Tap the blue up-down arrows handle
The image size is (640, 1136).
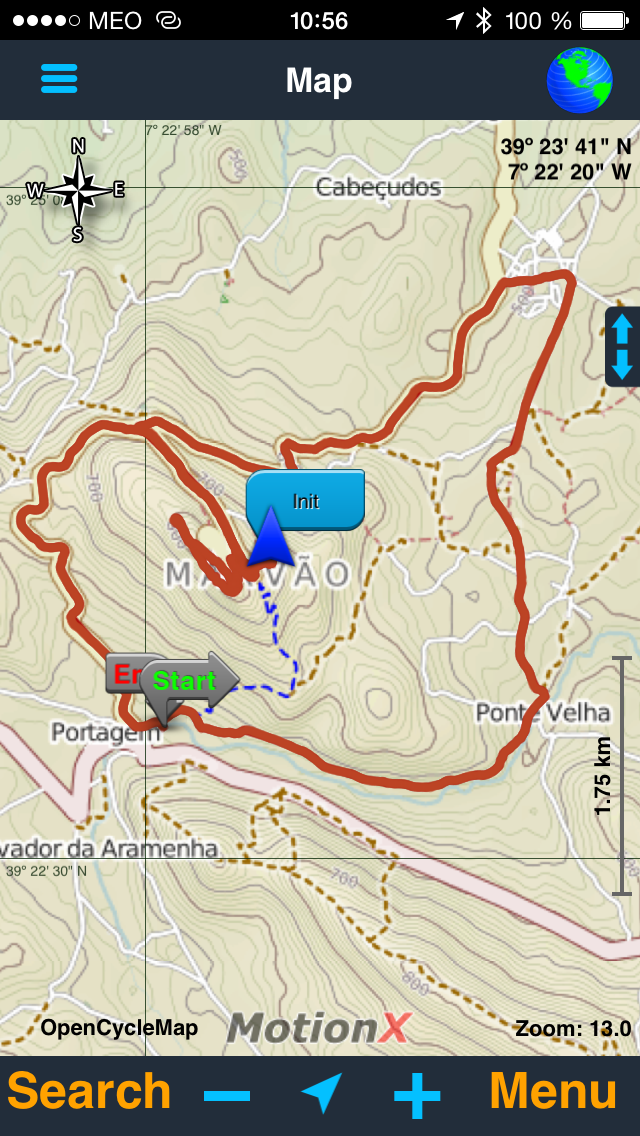[622, 346]
